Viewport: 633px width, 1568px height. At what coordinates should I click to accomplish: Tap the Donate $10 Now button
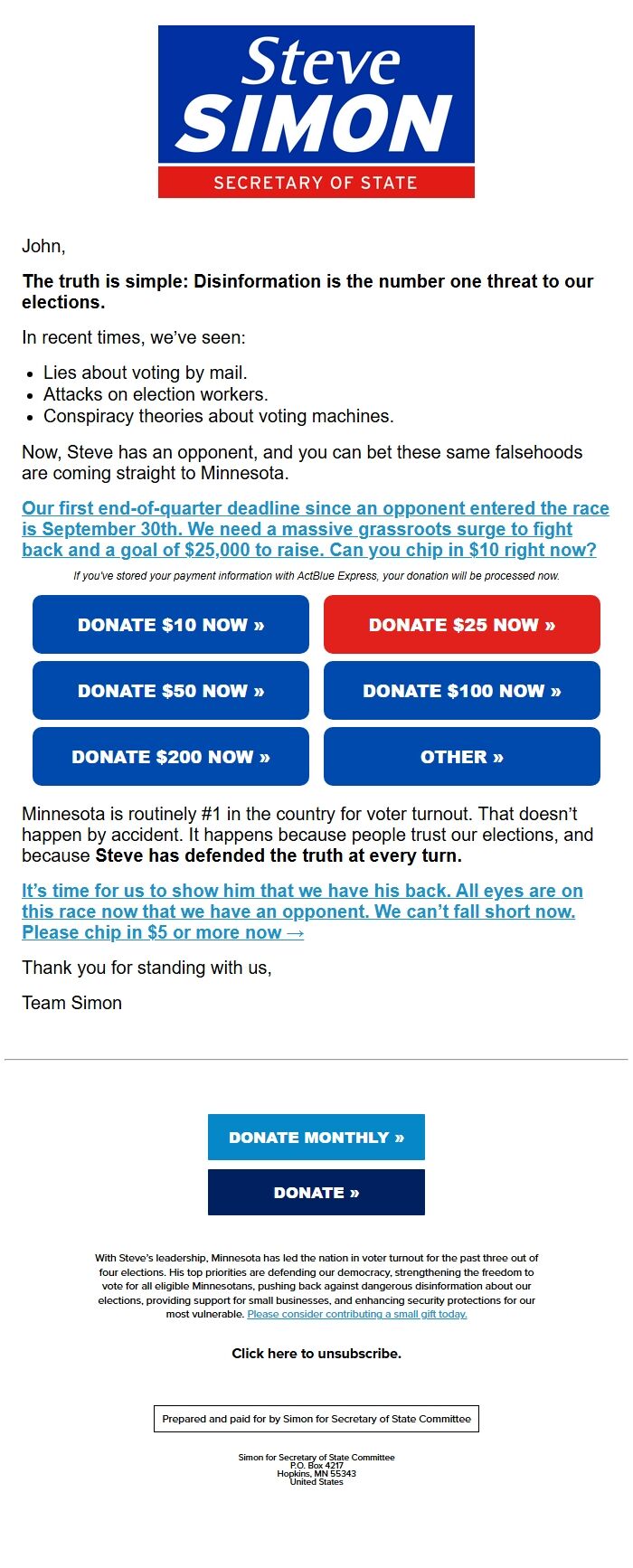pos(171,625)
